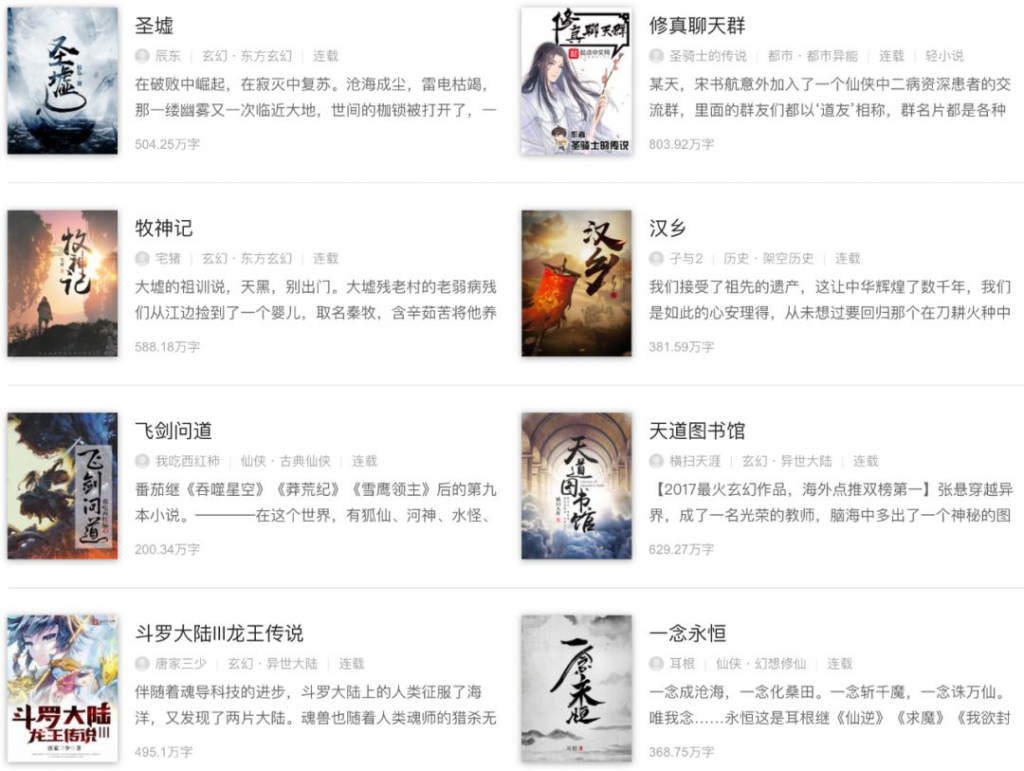Open the 天道图书馆 title link
Image resolution: width=1024 pixels, height=771 pixels.
[697, 431]
